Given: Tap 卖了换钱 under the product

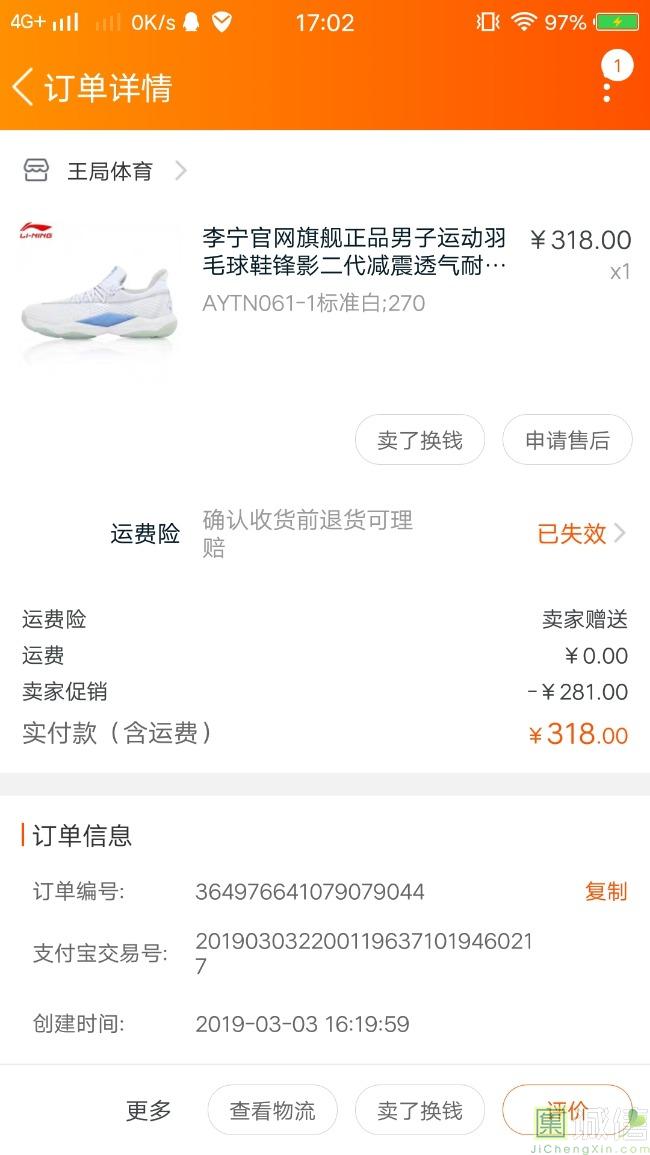Looking at the screenshot, I should click(420, 440).
